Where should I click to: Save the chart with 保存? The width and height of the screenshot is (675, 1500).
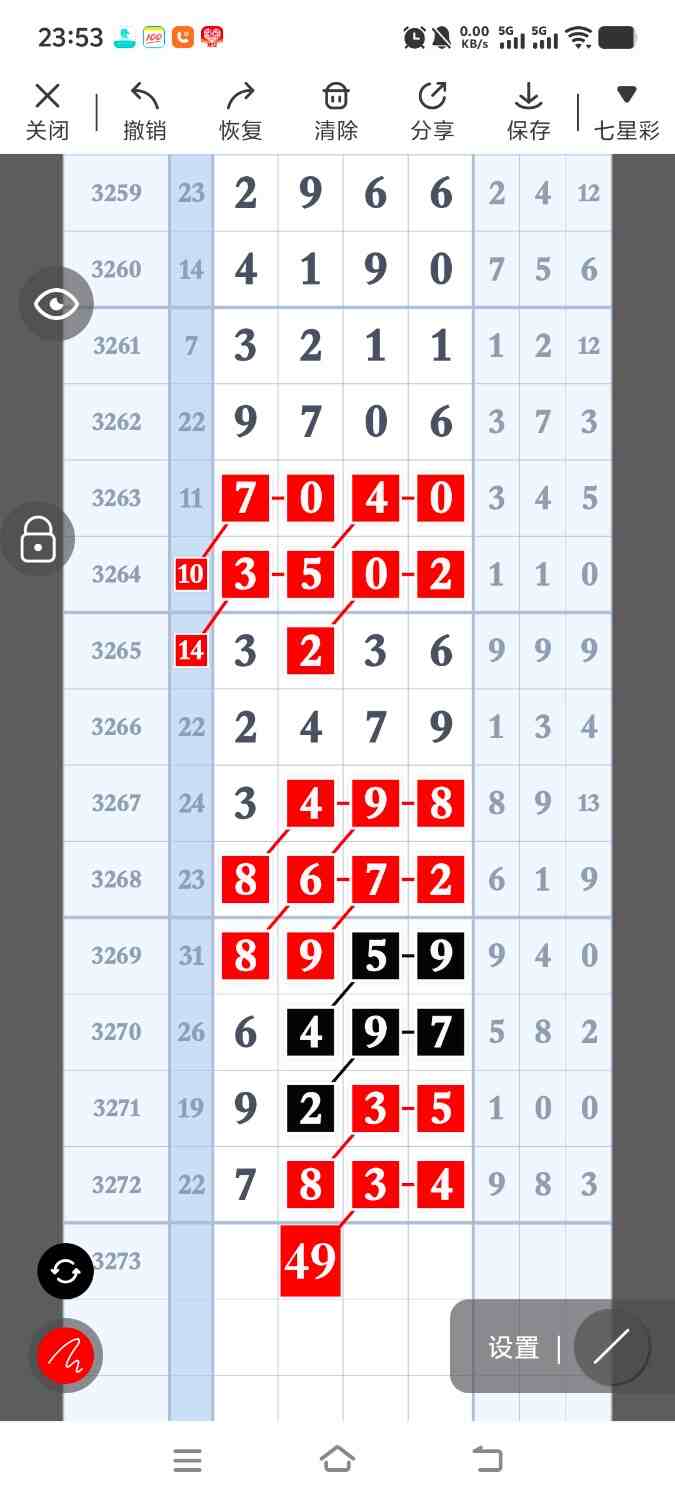pos(528,111)
